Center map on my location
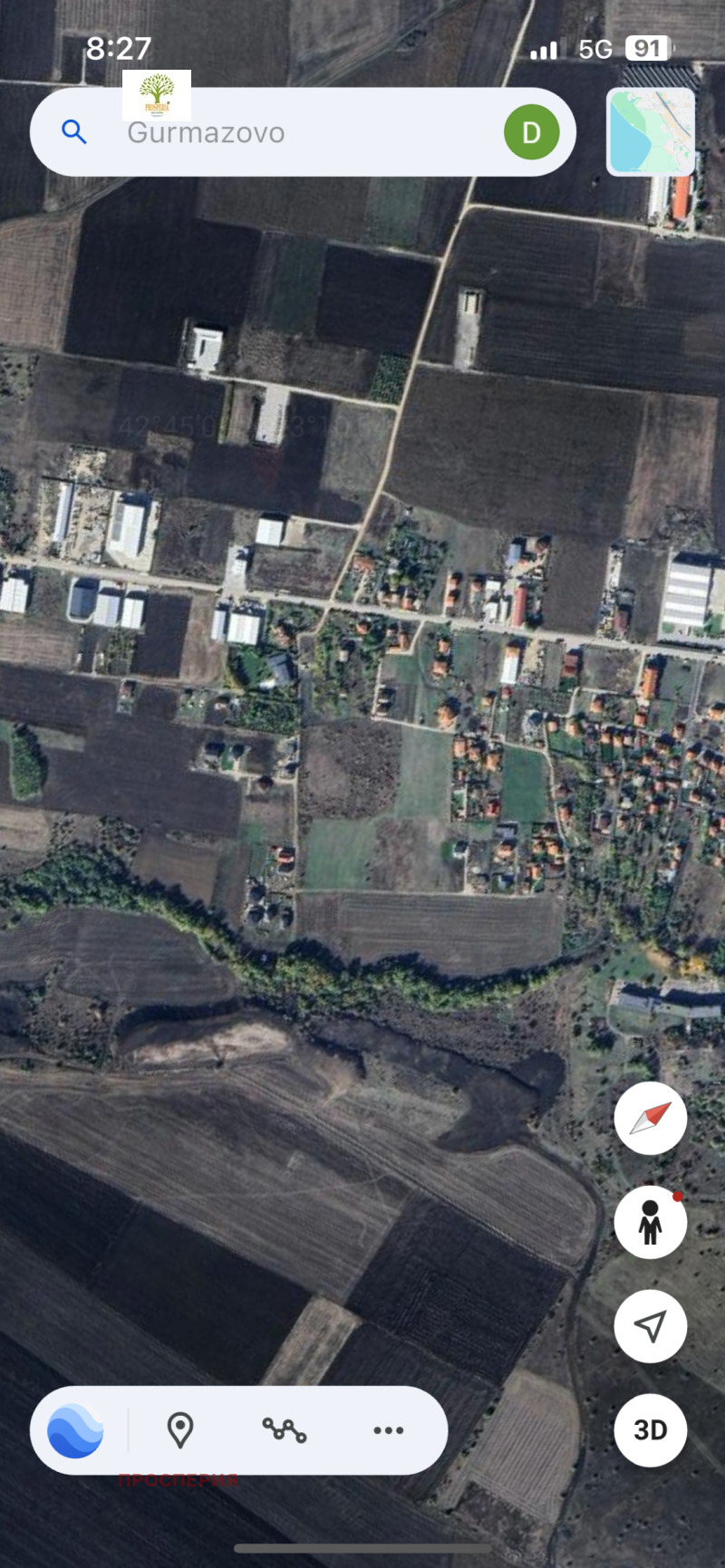The height and width of the screenshot is (1568, 725). click(650, 1326)
